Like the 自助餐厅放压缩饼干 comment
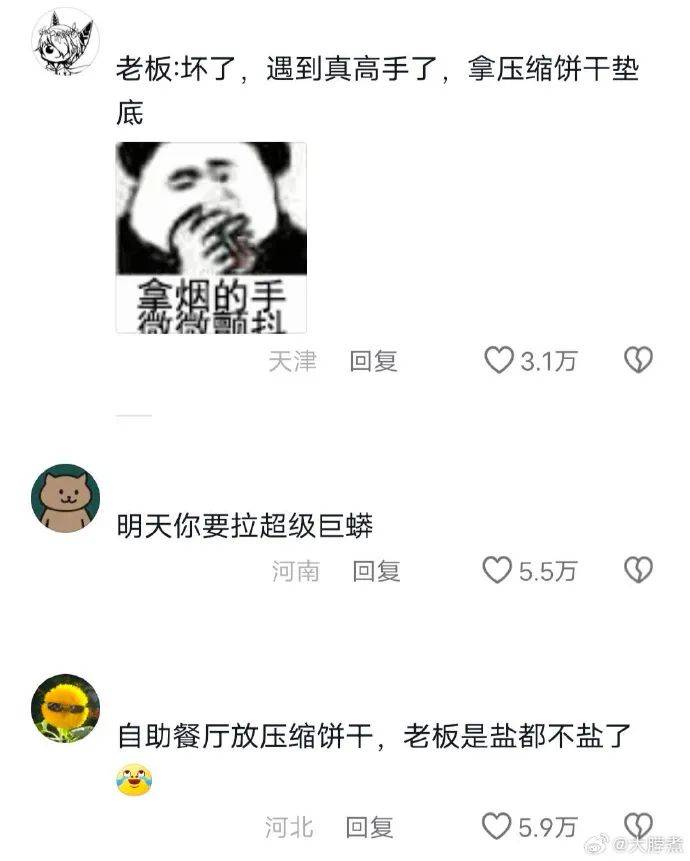 [497, 826]
